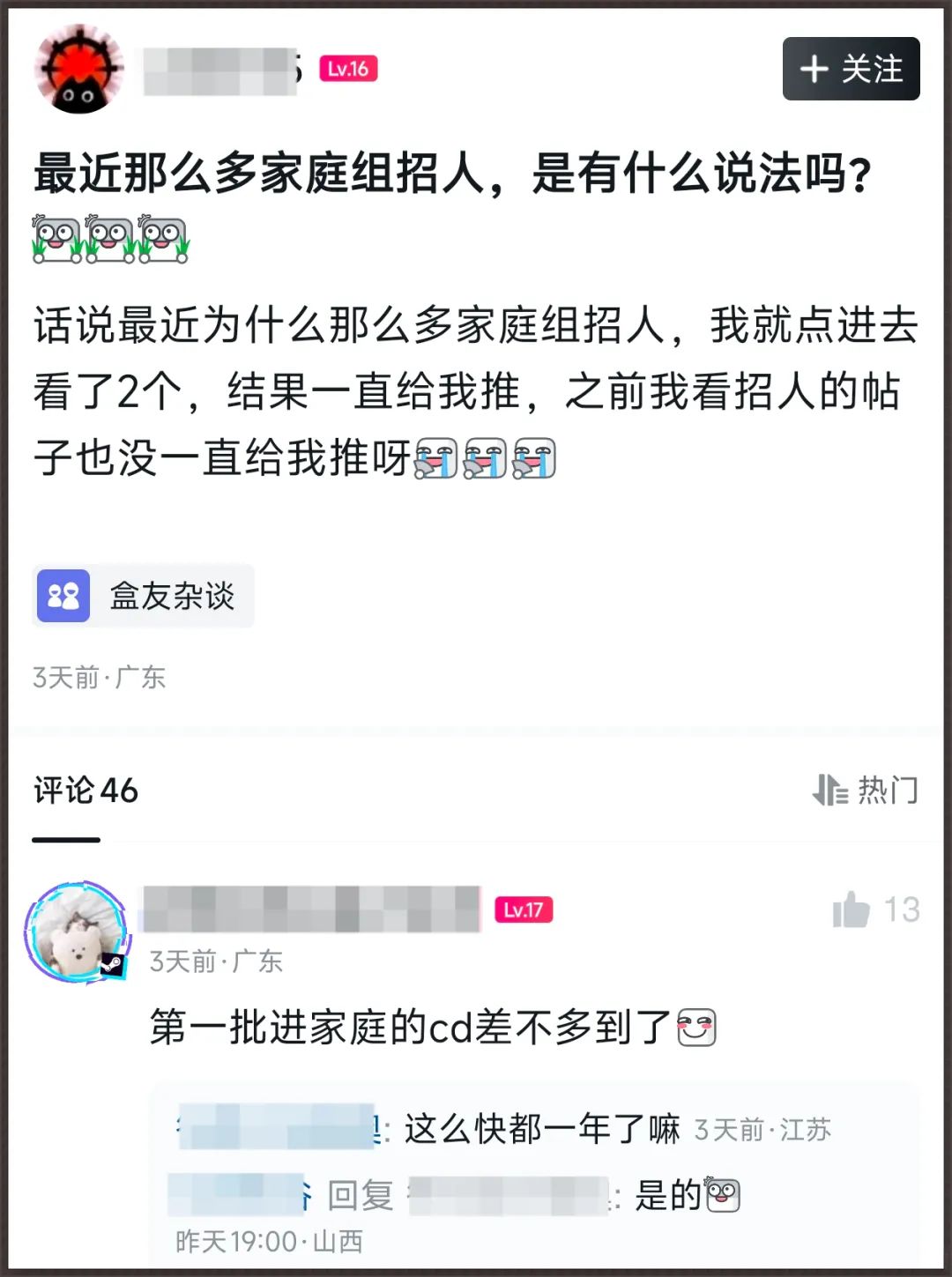Open the Lv.17 commenter's avatar
This screenshot has height=1277, width=952.
[77, 931]
